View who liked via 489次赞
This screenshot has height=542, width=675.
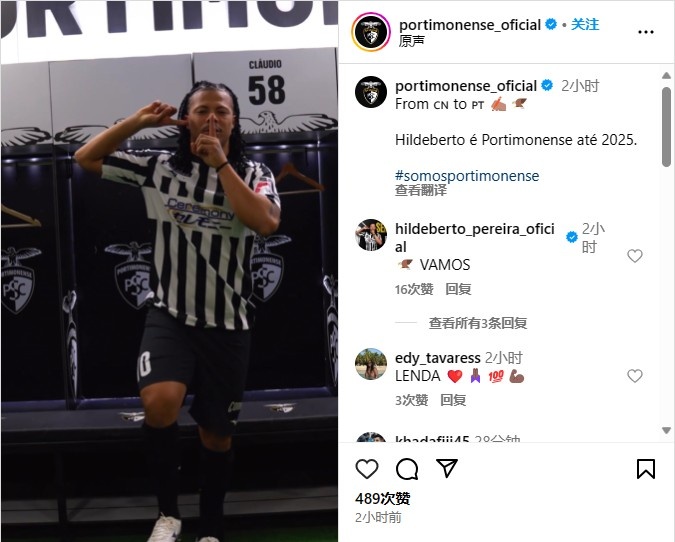click(x=382, y=498)
